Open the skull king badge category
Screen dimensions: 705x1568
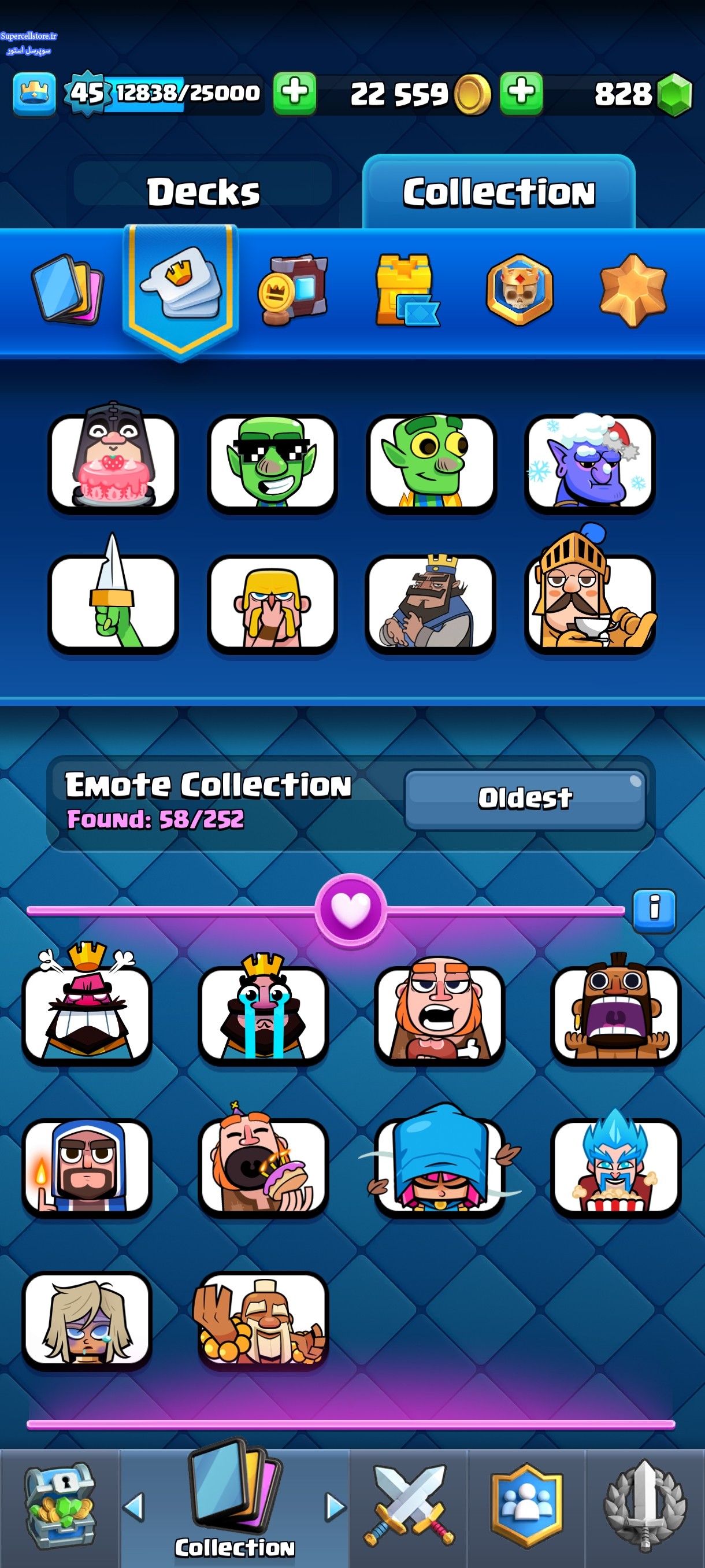click(x=520, y=290)
